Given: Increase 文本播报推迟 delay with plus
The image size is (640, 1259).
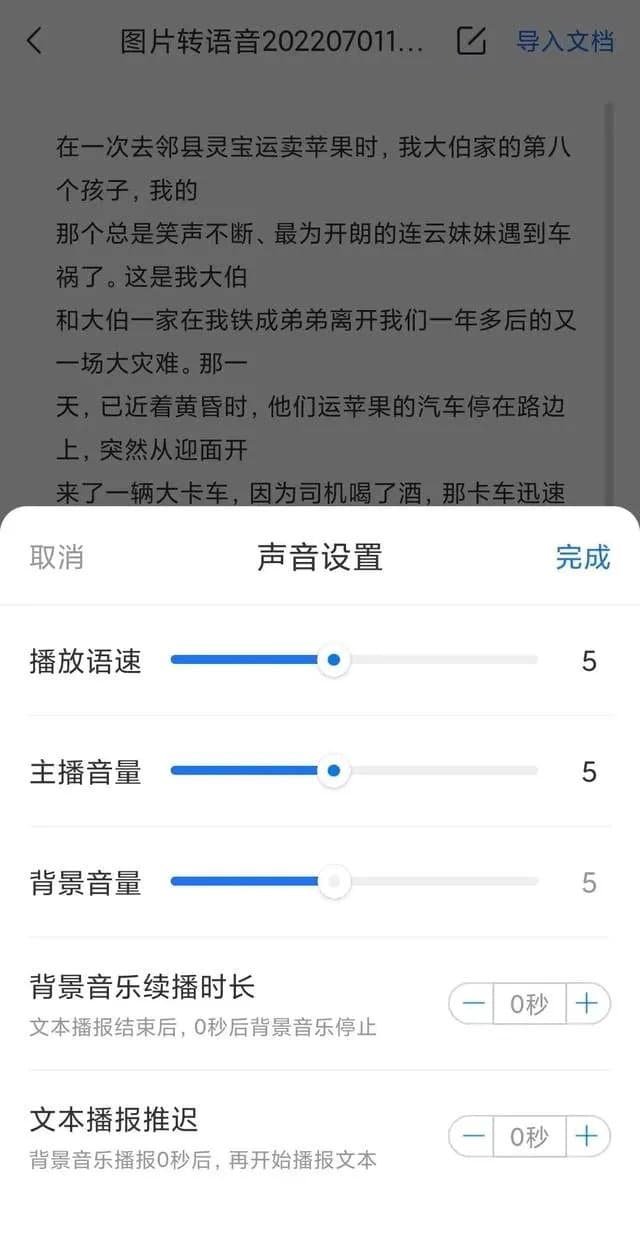Looking at the screenshot, I should [587, 1136].
